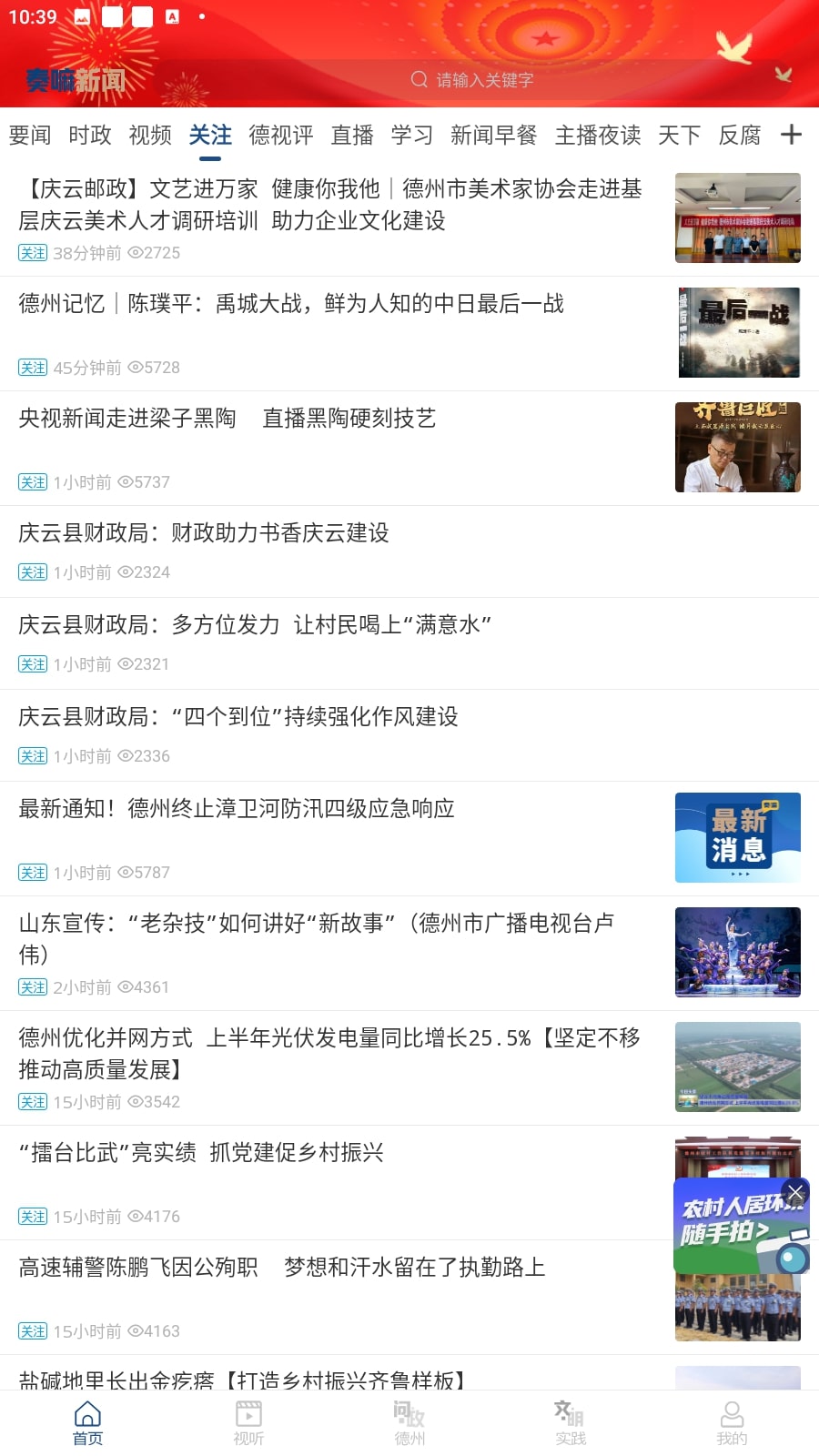Open the 视听 bottom tab
Screen dimensions: 819x1456
click(x=248, y=1422)
